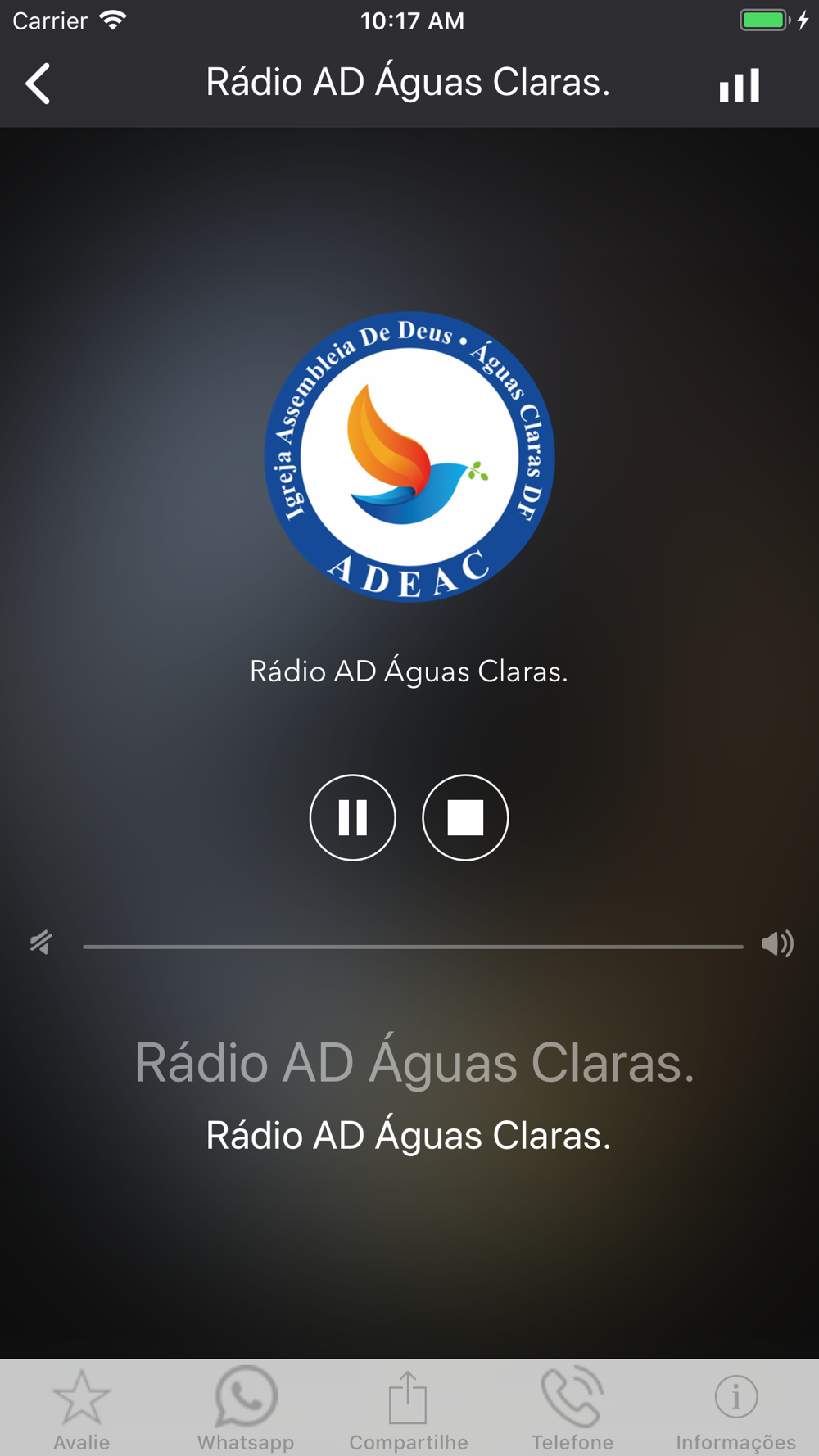The height and width of the screenshot is (1456, 819).
Task: Open the equalizer bars icon
Action: click(740, 85)
